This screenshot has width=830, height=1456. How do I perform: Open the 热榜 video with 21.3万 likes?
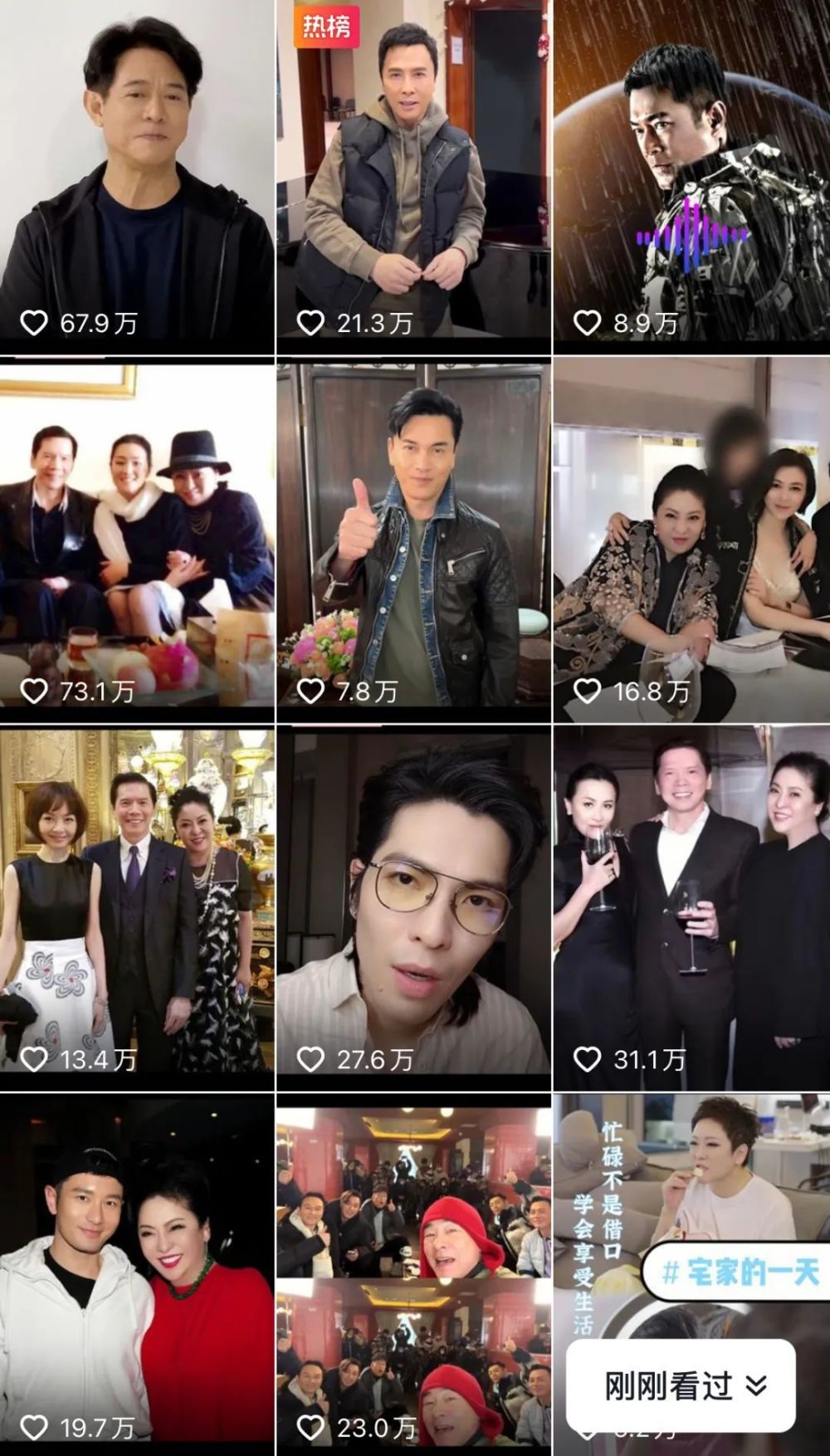[x=413, y=177]
